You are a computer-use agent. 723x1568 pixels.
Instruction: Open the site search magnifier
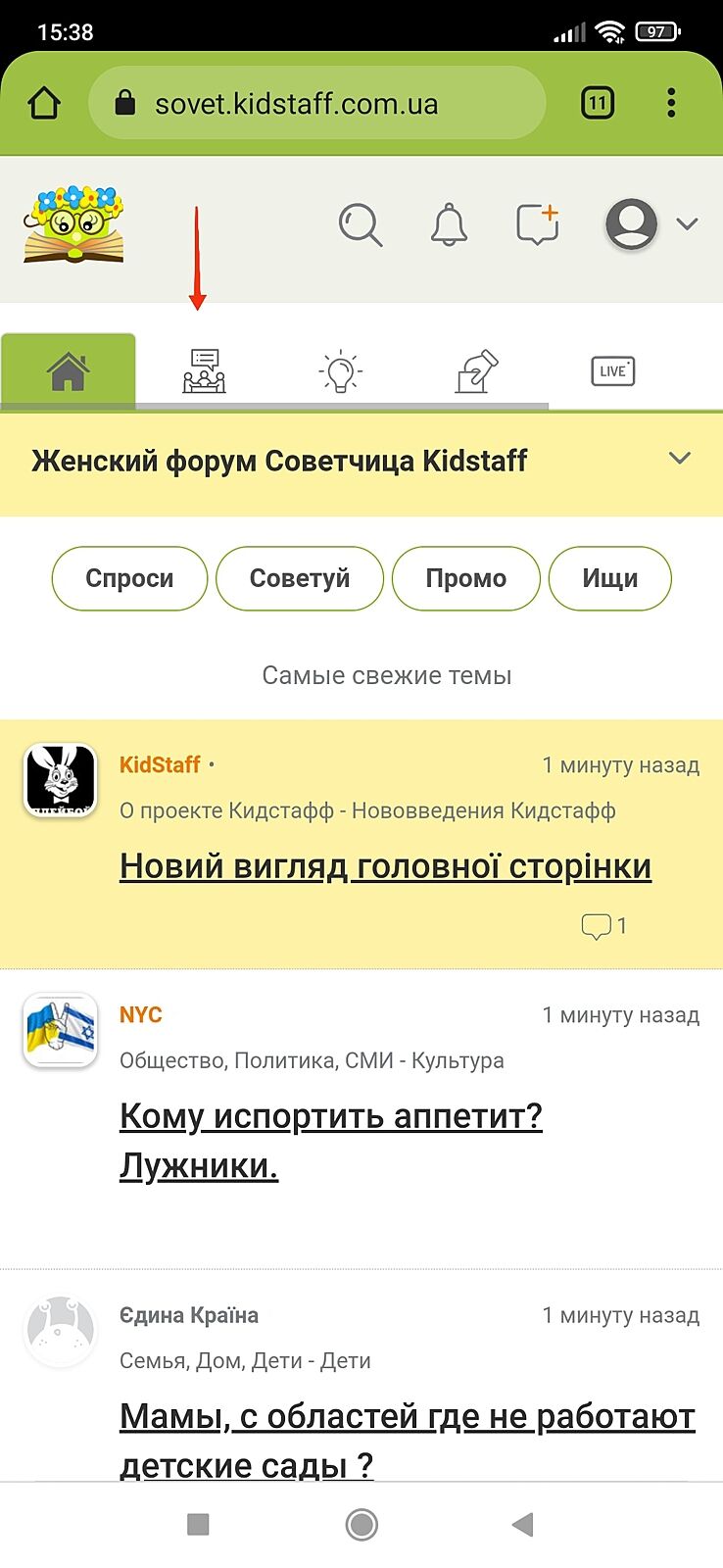[x=360, y=224]
